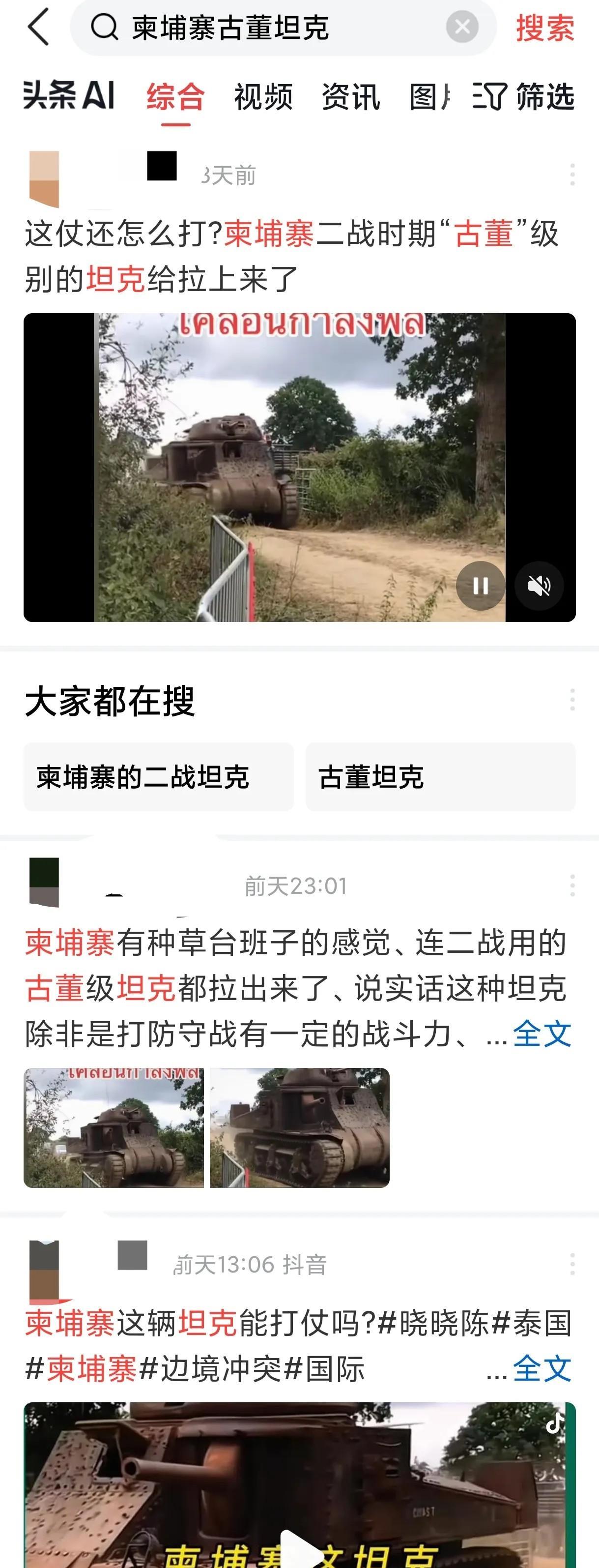Tap the red 搜索 search button

pos(545,28)
